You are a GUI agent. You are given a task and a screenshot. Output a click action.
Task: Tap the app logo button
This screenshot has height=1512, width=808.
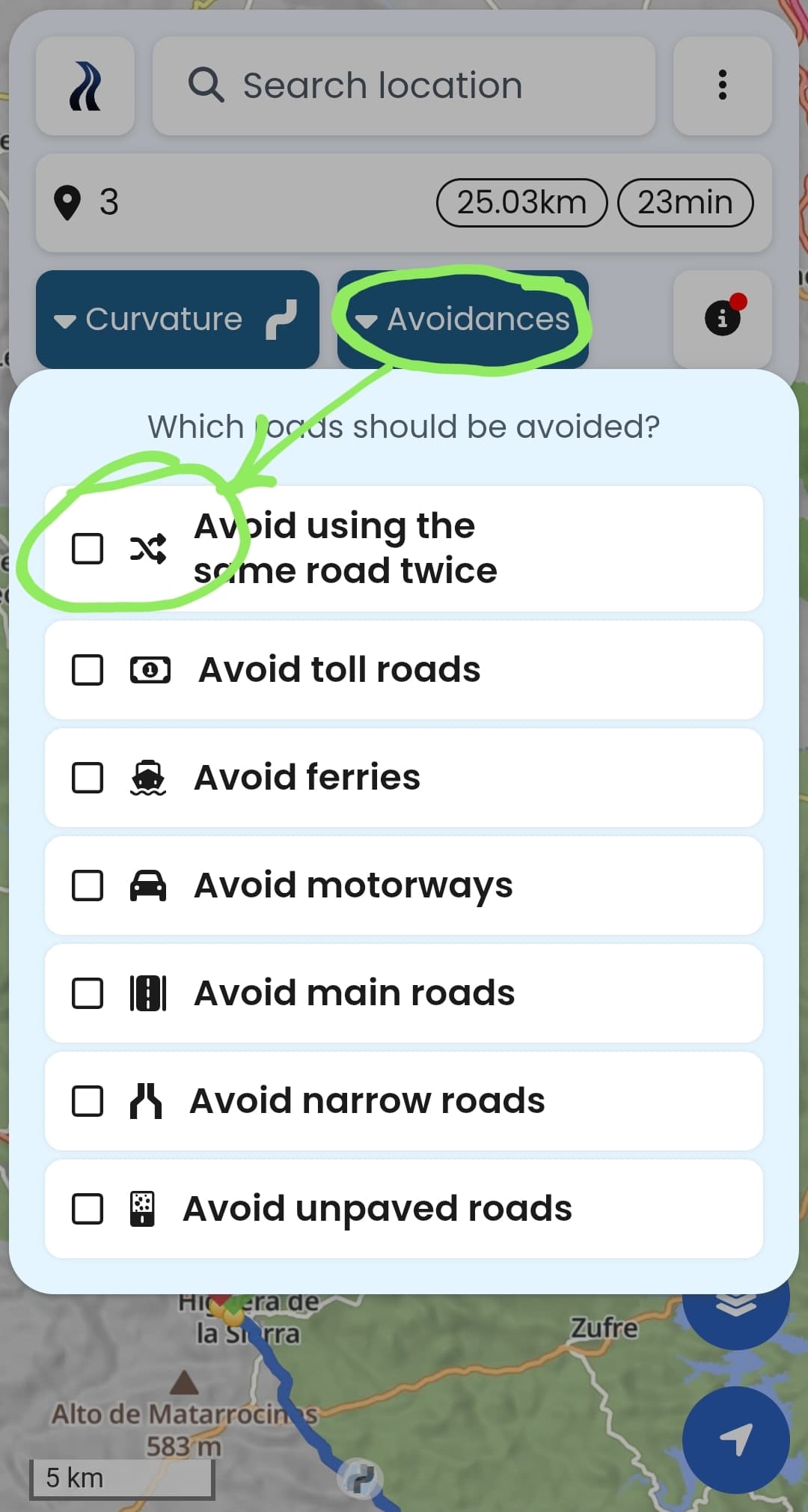[85, 85]
